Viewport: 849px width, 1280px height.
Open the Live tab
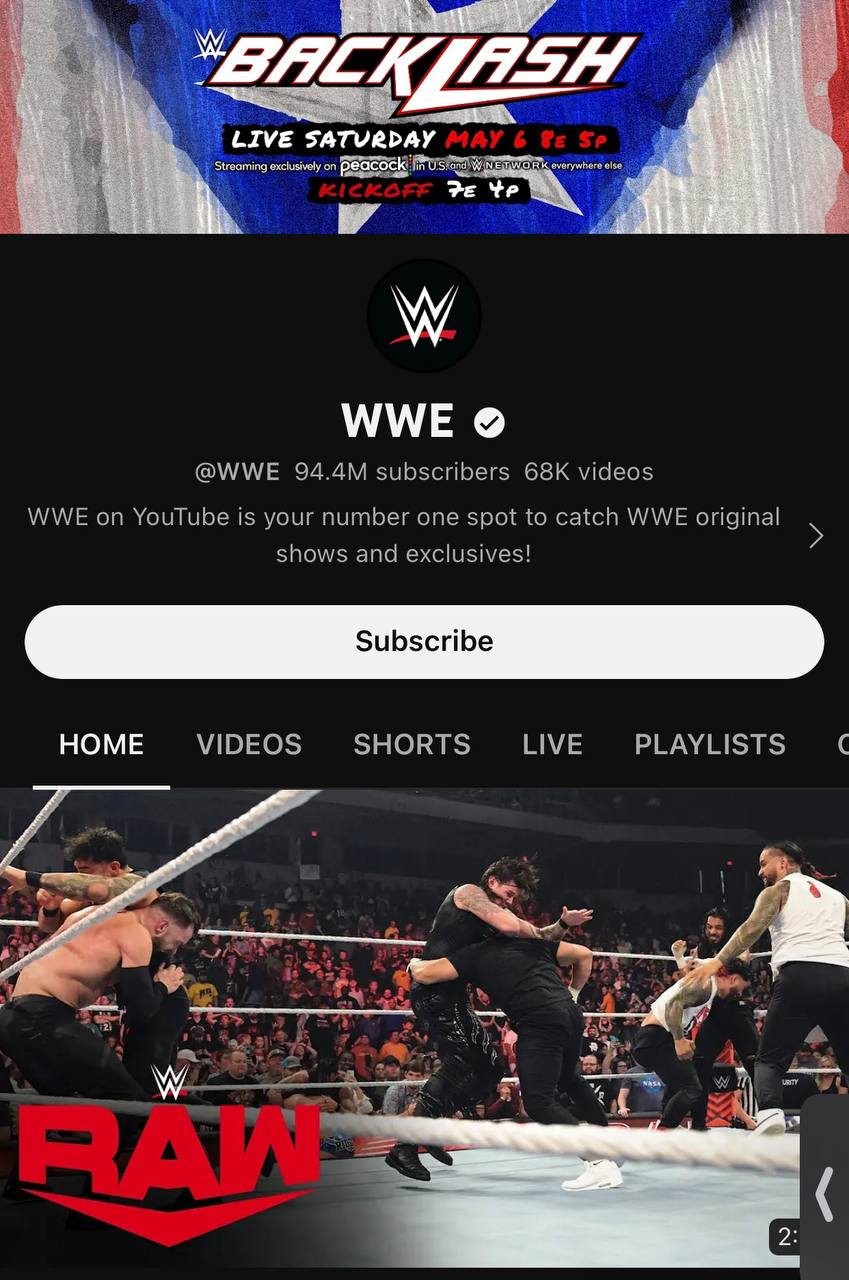pos(552,744)
